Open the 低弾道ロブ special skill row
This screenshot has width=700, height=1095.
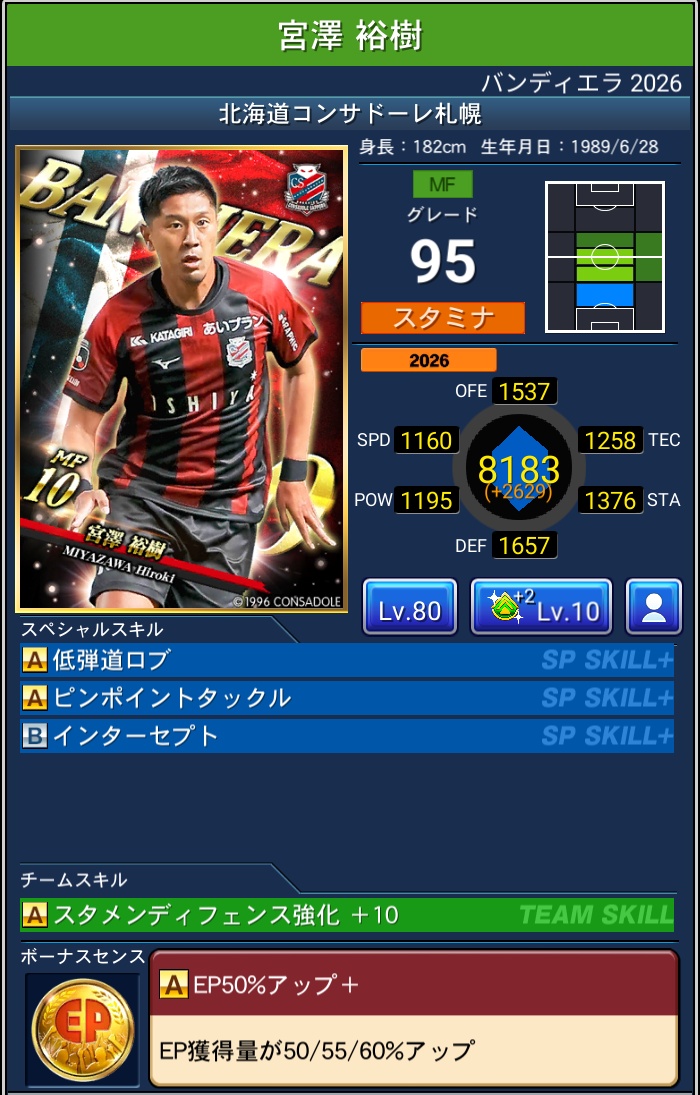pyautogui.click(x=347, y=660)
